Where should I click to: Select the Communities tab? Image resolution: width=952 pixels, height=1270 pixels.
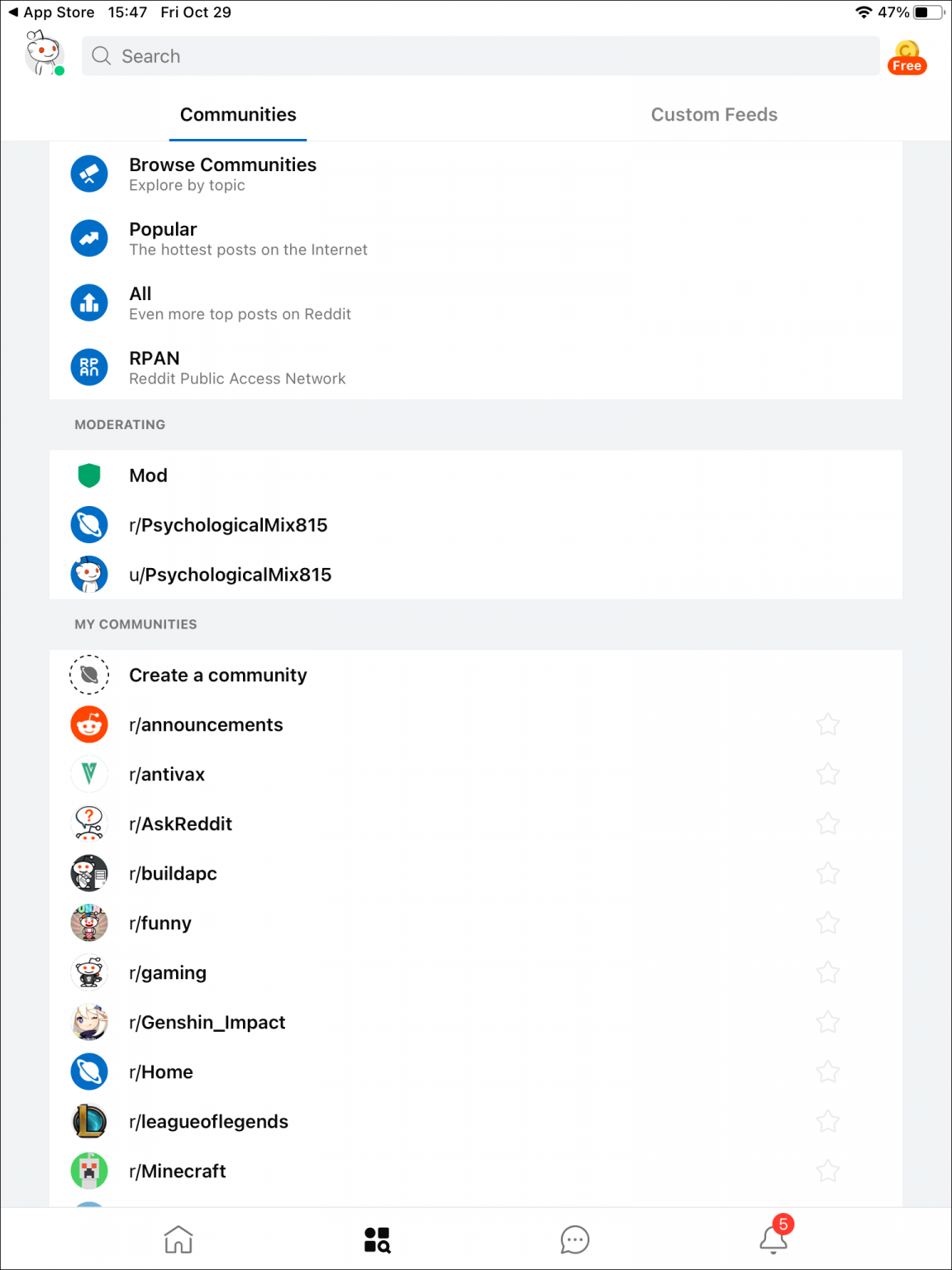point(237,114)
